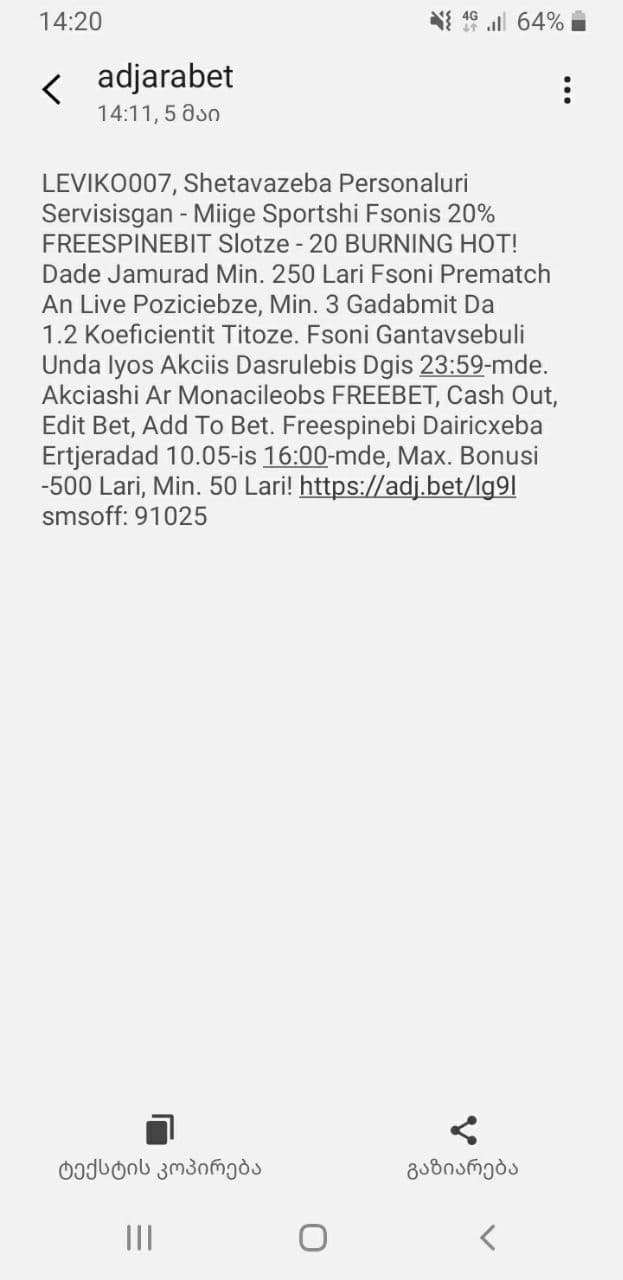This screenshot has width=623, height=1280.
Task: Tap the underlined 16:00 time
Action: click(x=296, y=456)
